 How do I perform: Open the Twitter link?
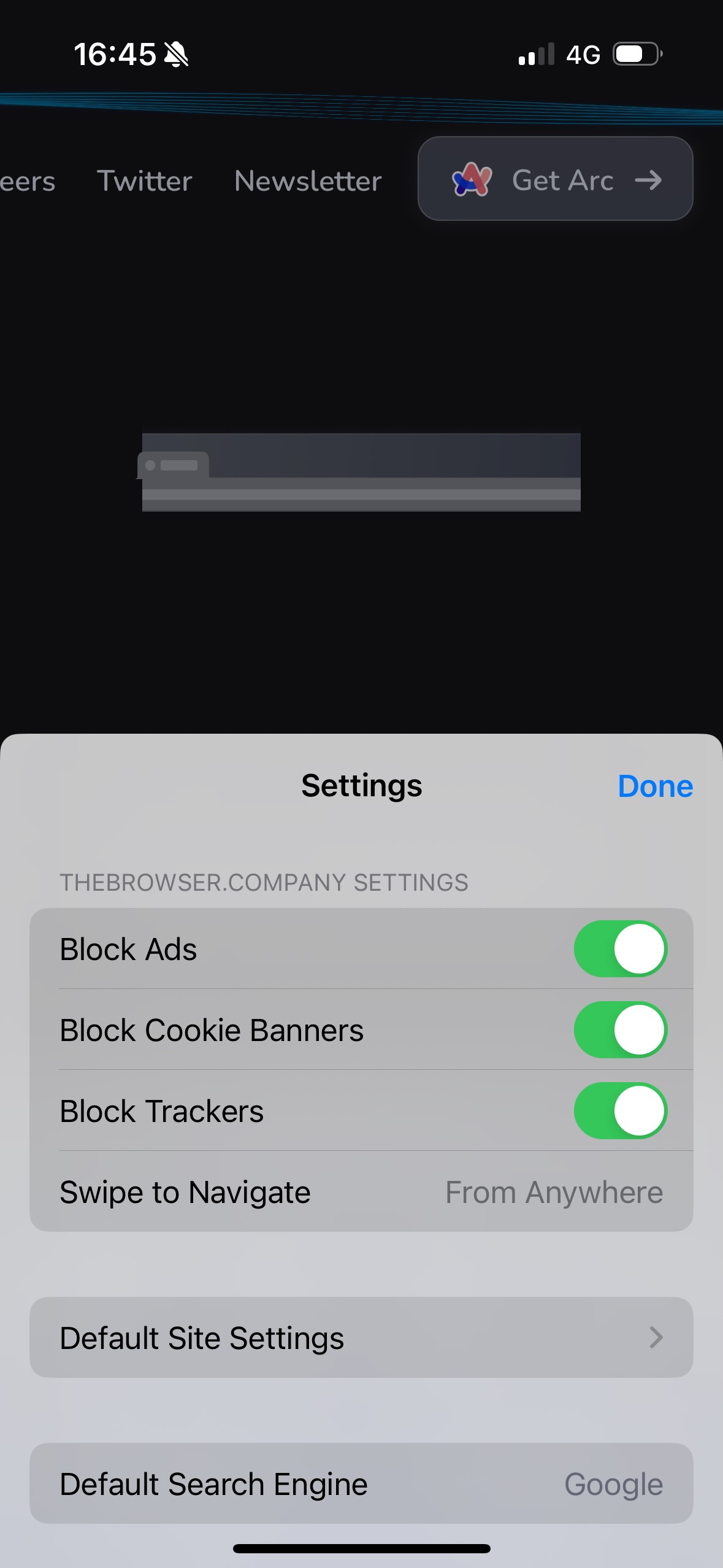pos(145,181)
